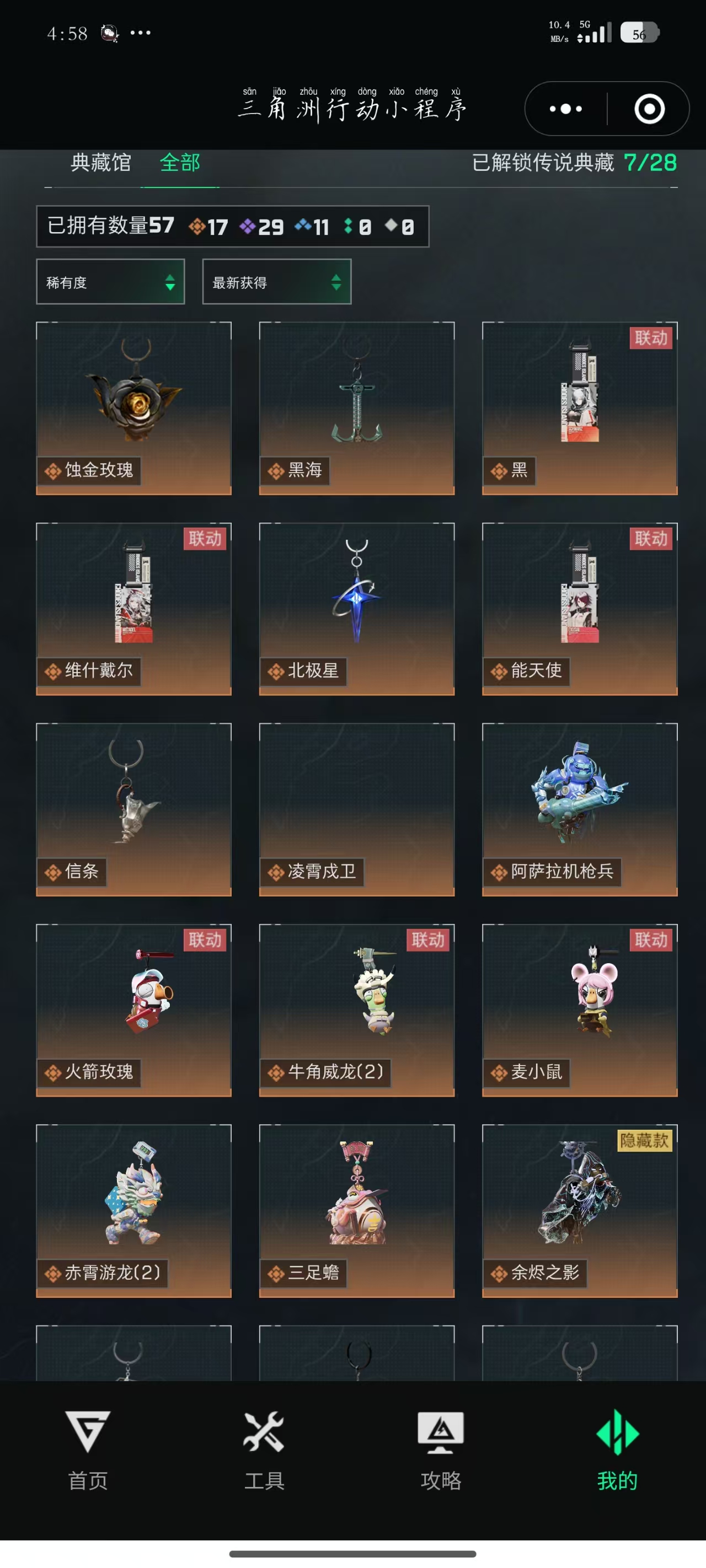The width and height of the screenshot is (706, 1568).
Task: View the 黑海 anchor charm
Action: pyautogui.click(x=356, y=408)
